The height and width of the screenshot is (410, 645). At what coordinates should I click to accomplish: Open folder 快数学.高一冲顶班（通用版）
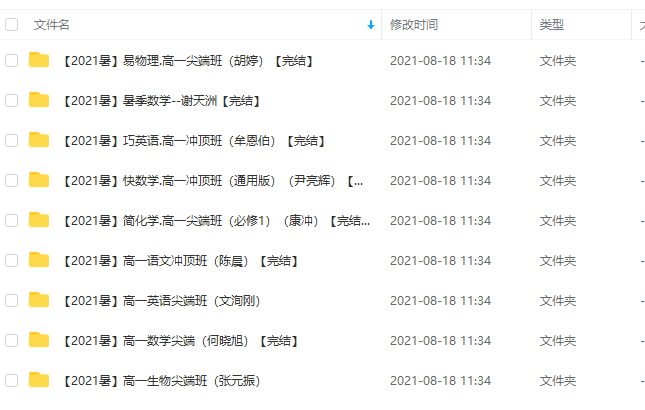point(212,181)
